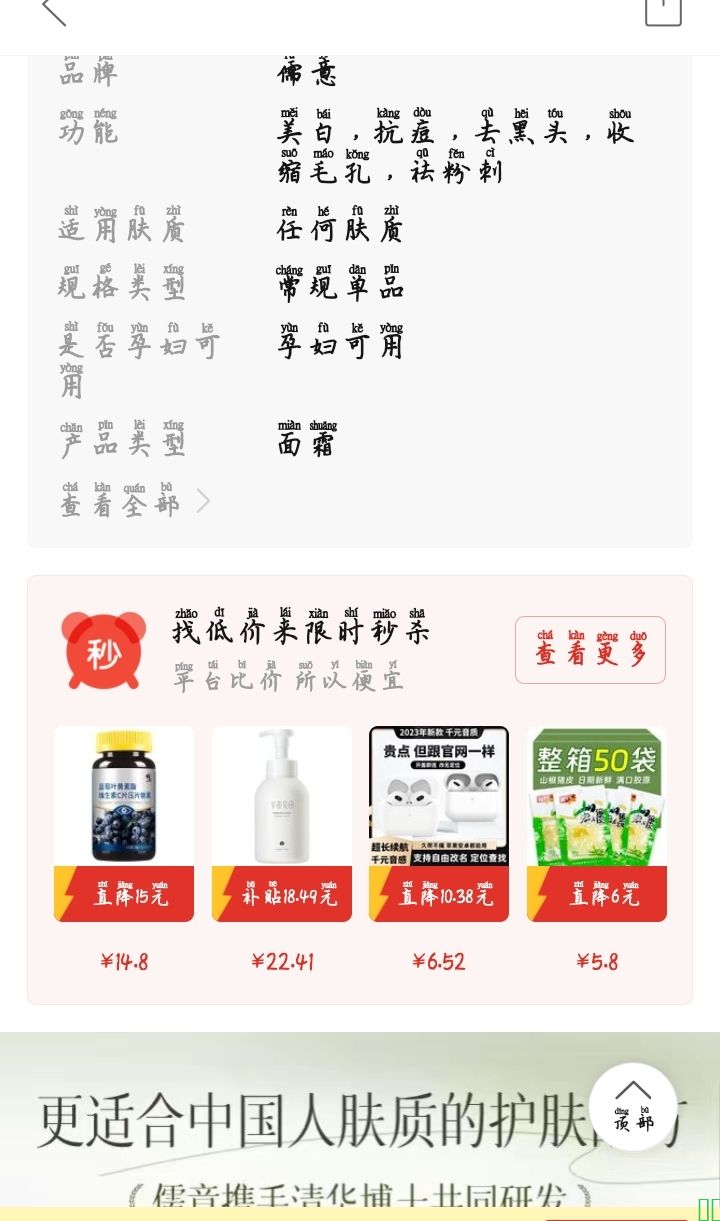Open 查看更多 flash sale deals

coord(590,650)
